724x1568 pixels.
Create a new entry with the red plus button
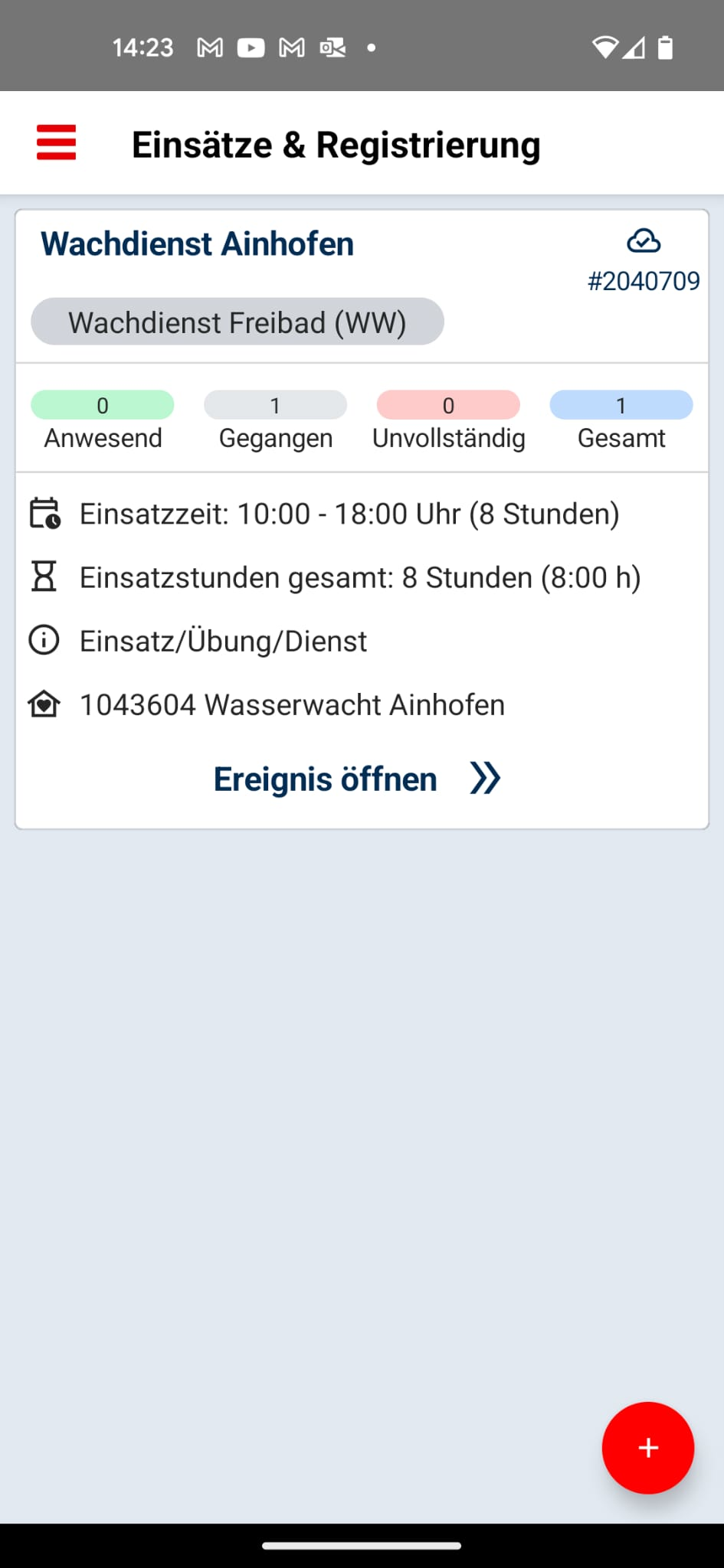click(647, 1448)
